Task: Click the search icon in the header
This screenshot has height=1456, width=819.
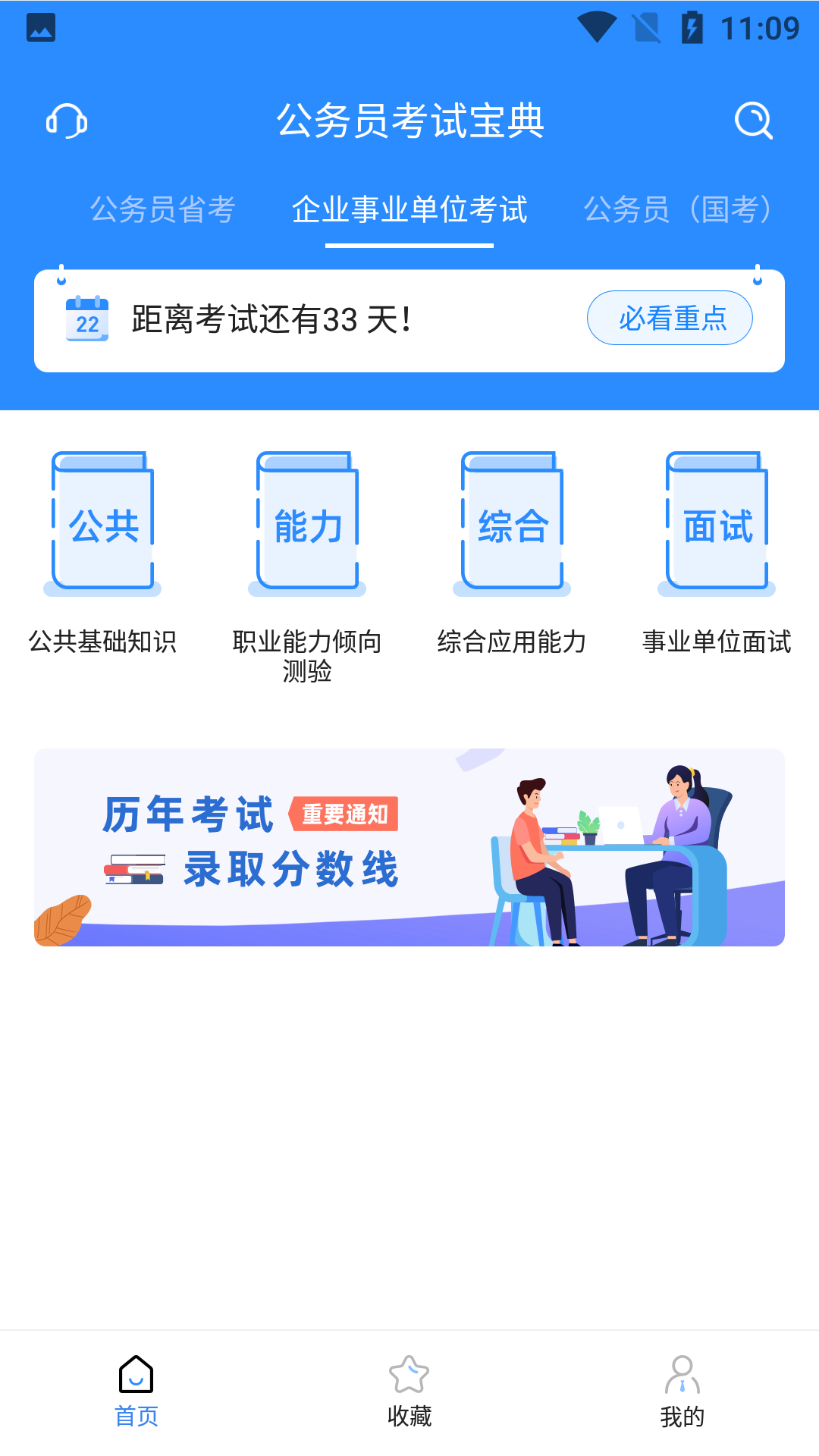Action: point(753,121)
